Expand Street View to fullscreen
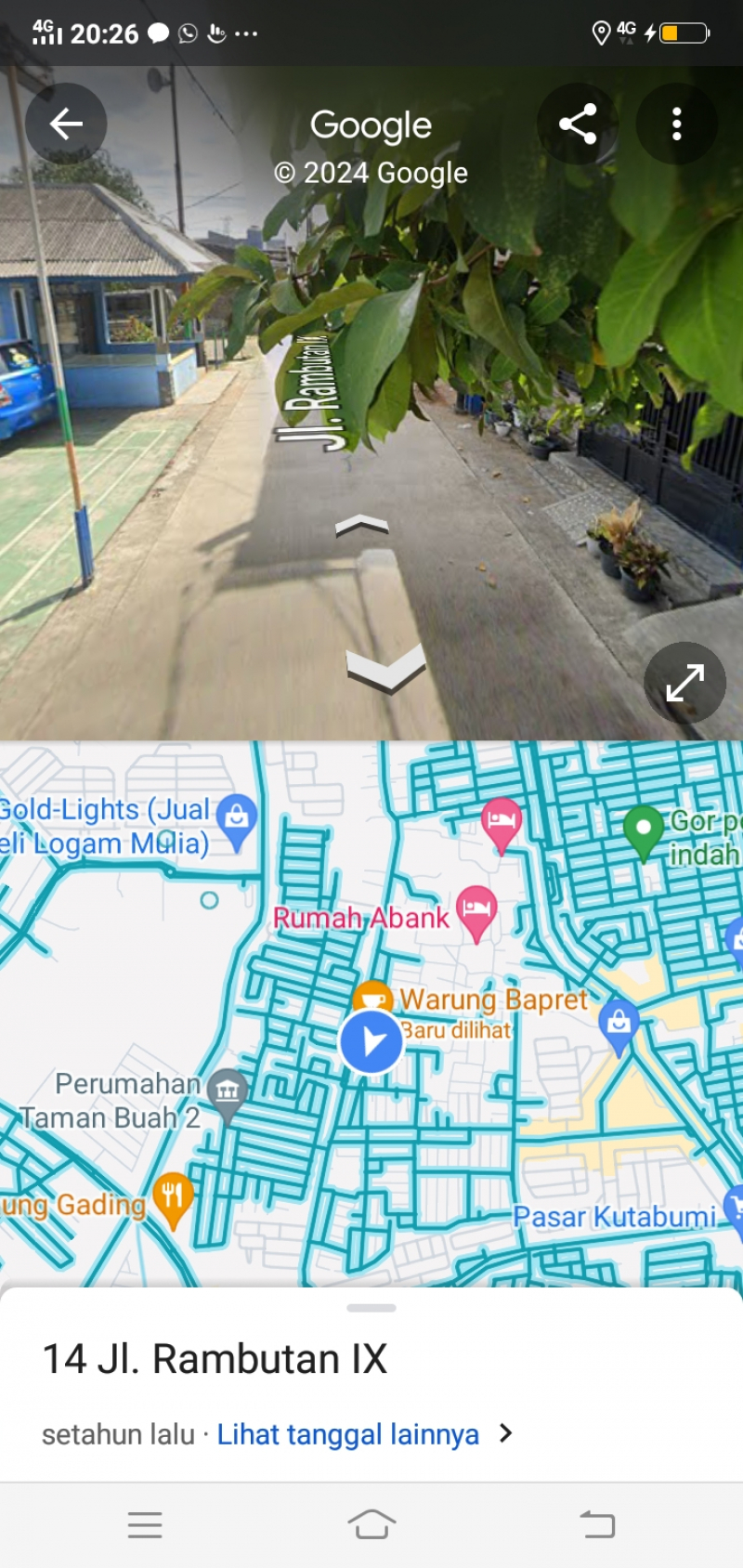This screenshot has width=743, height=1568. tap(684, 683)
